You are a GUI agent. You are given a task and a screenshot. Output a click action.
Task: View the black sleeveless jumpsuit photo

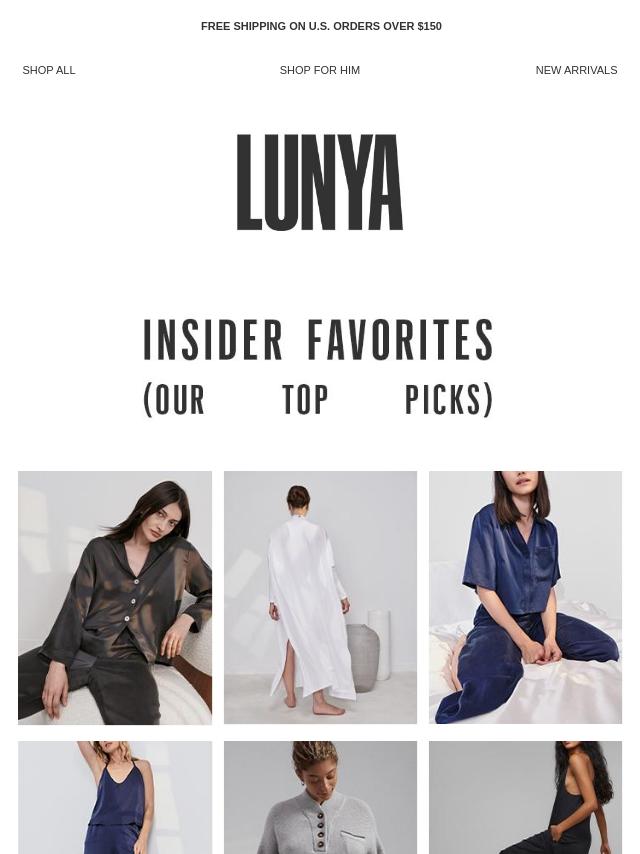point(525,797)
